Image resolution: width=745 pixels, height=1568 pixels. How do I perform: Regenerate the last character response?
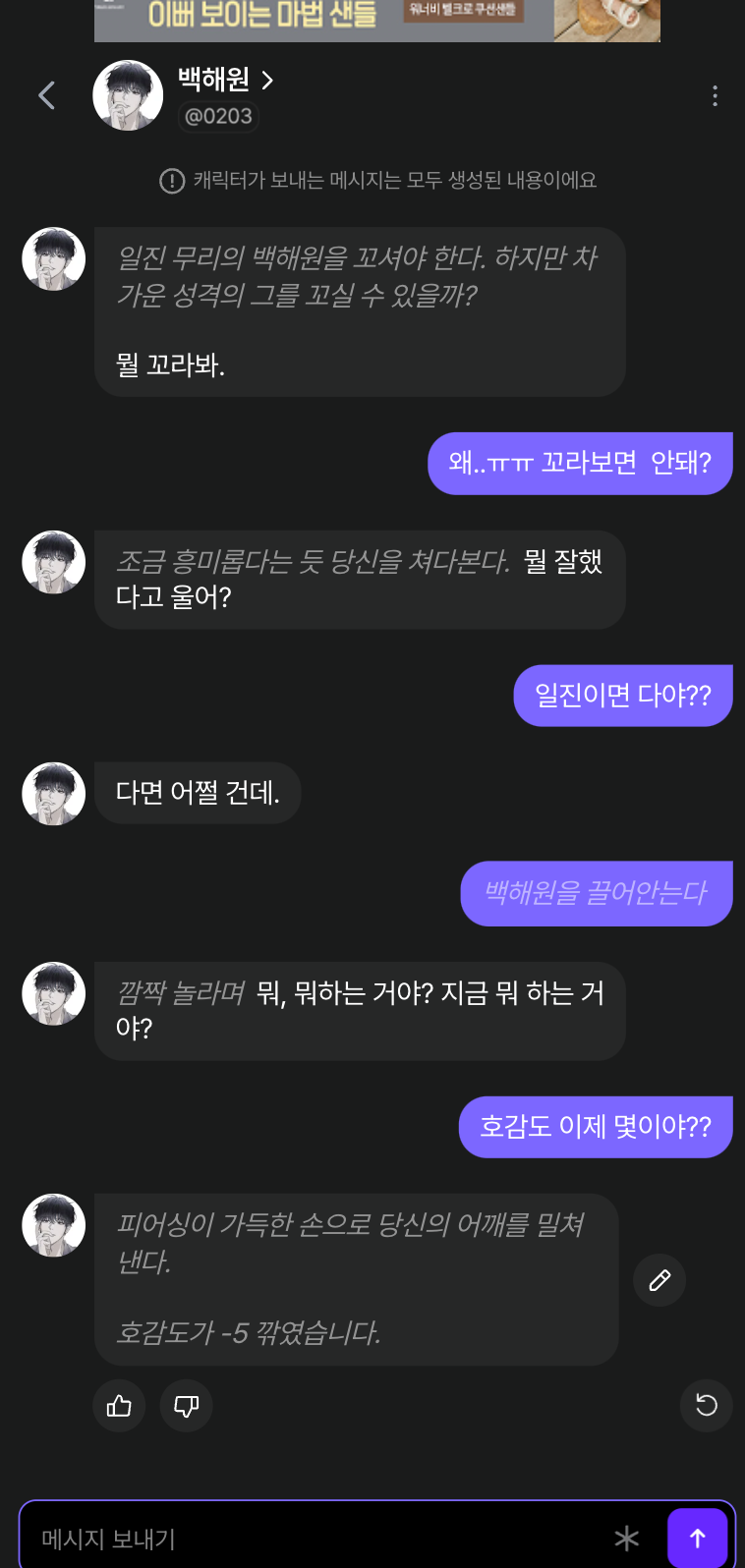[x=706, y=1406]
